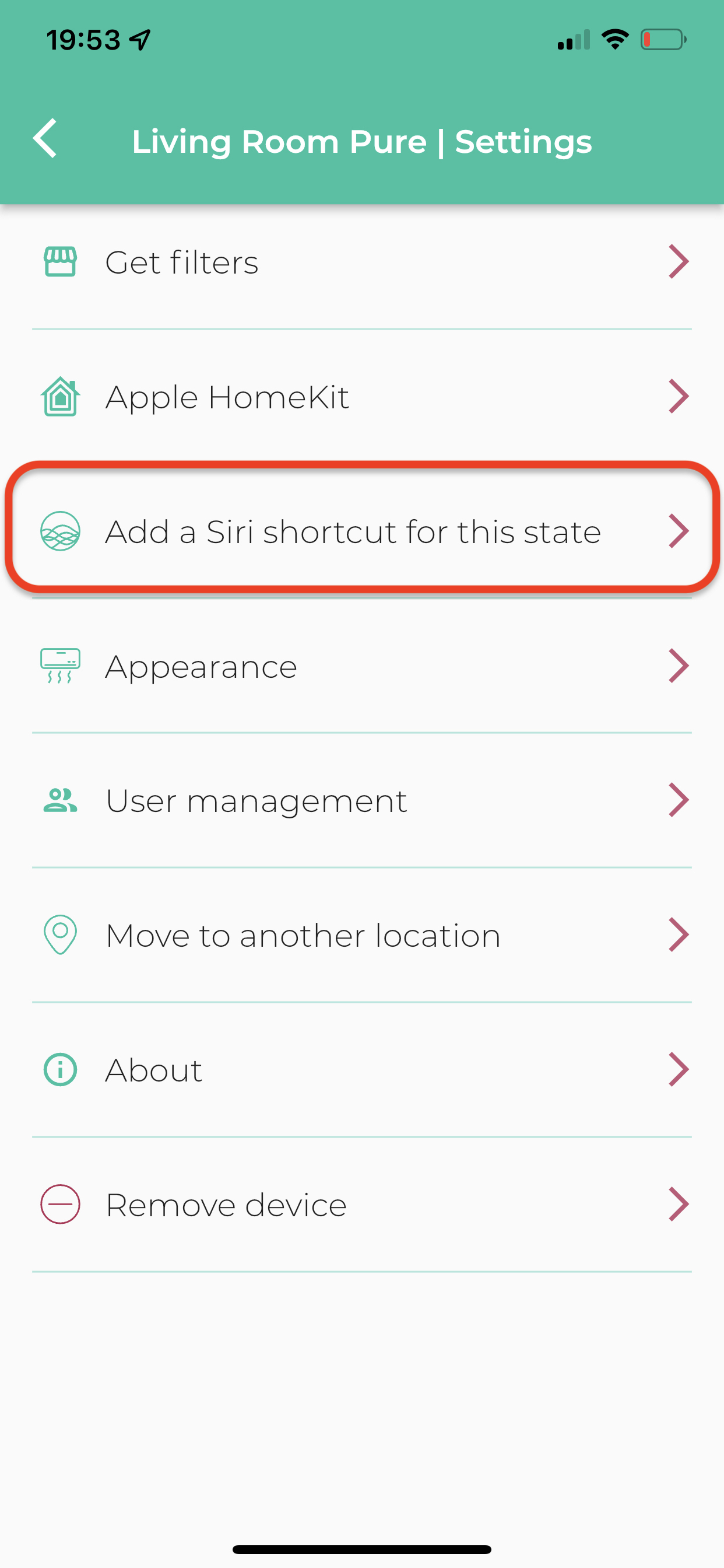This screenshot has width=724, height=1568.
Task: Go back using the header arrow
Action: coord(45,139)
